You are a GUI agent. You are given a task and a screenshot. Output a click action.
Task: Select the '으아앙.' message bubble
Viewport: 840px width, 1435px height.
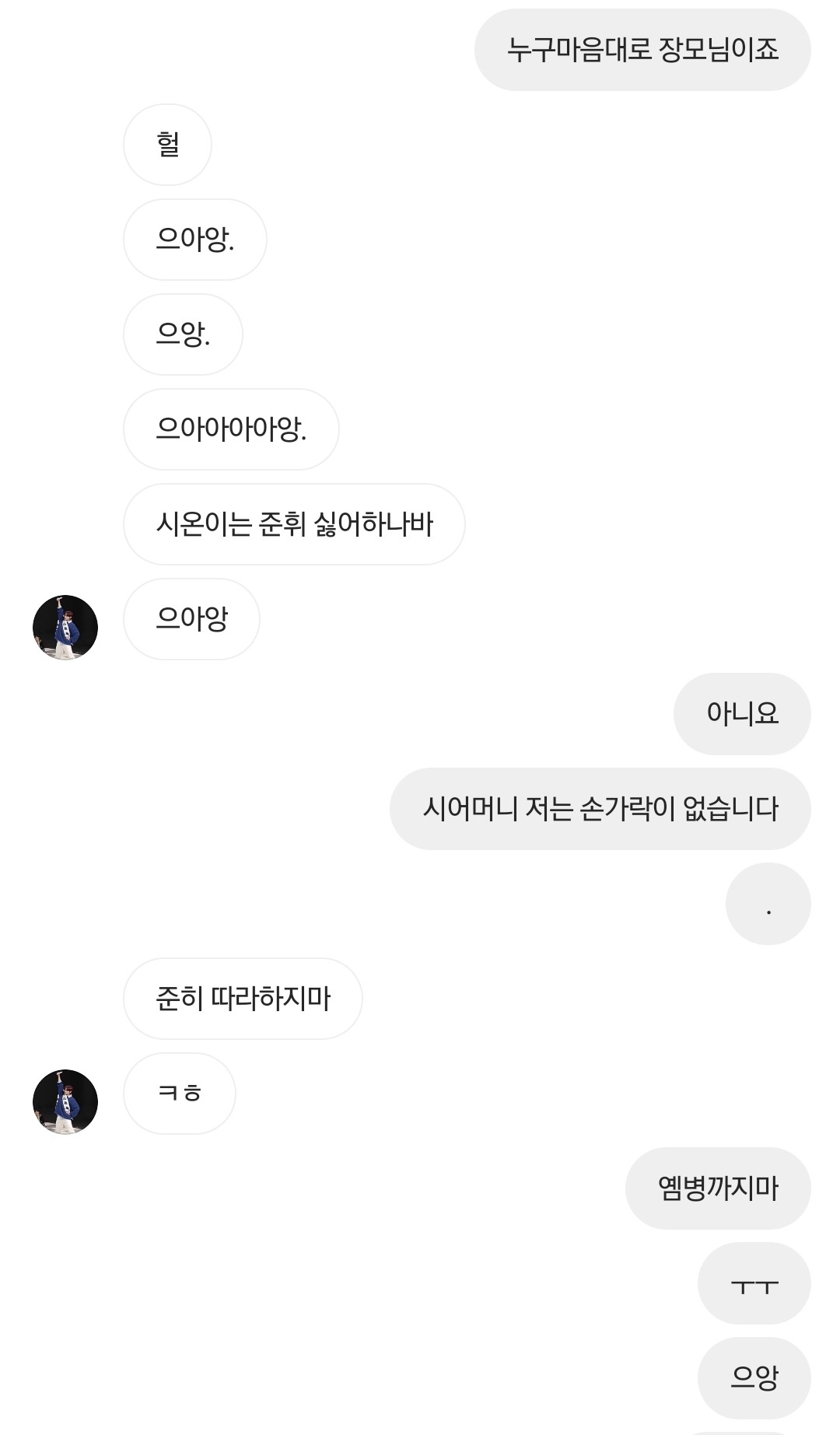point(194,240)
